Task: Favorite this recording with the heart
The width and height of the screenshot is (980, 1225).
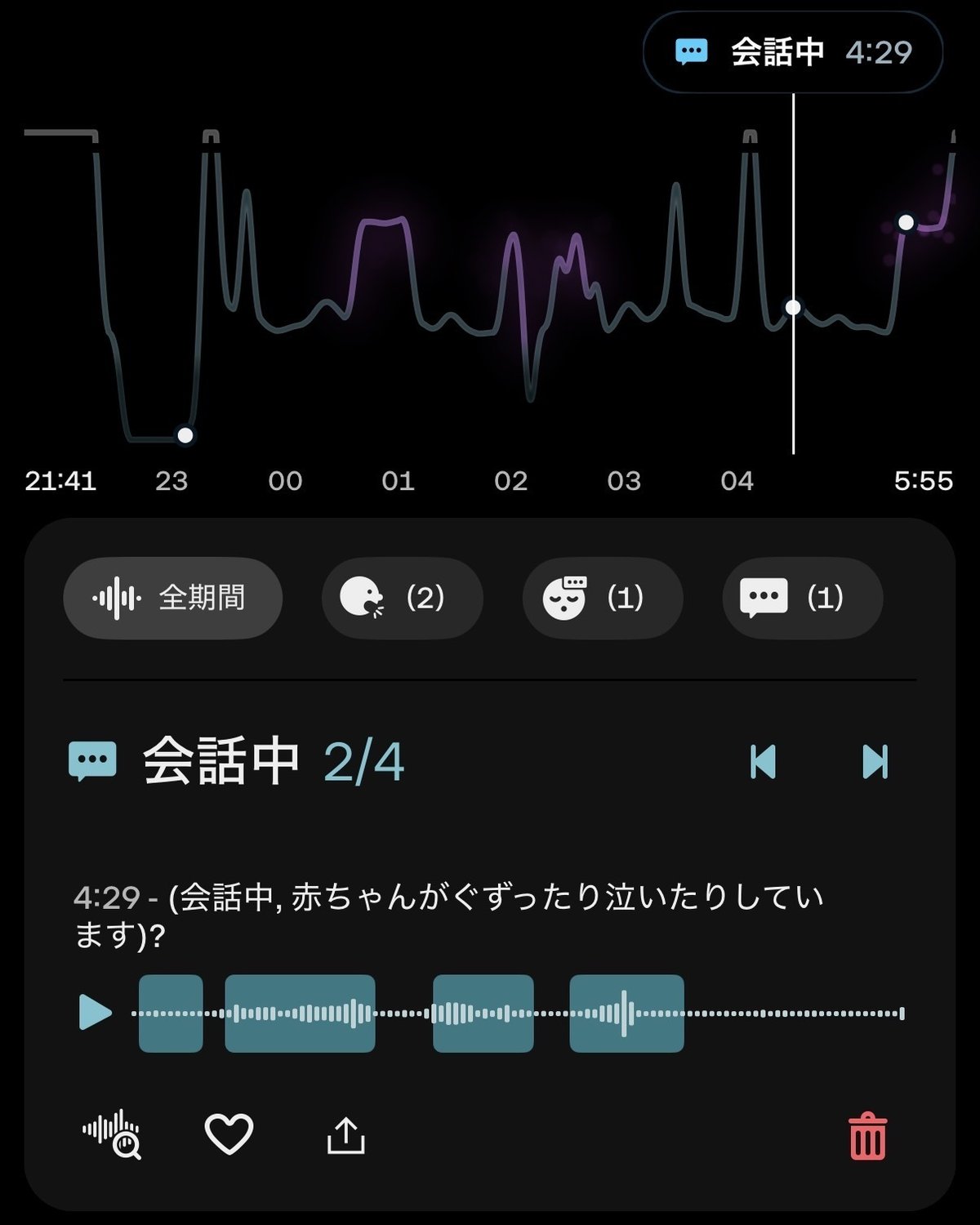Action: click(229, 1134)
